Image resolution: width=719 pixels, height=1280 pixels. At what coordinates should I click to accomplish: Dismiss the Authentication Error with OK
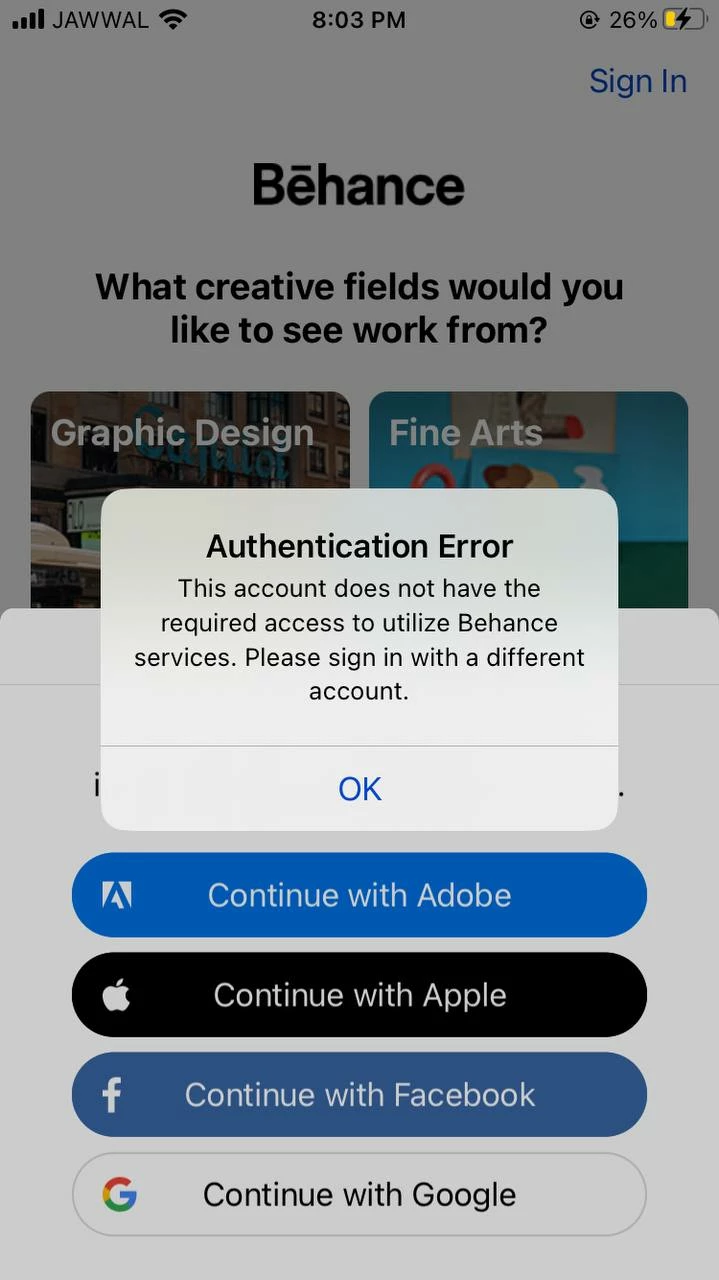point(359,789)
